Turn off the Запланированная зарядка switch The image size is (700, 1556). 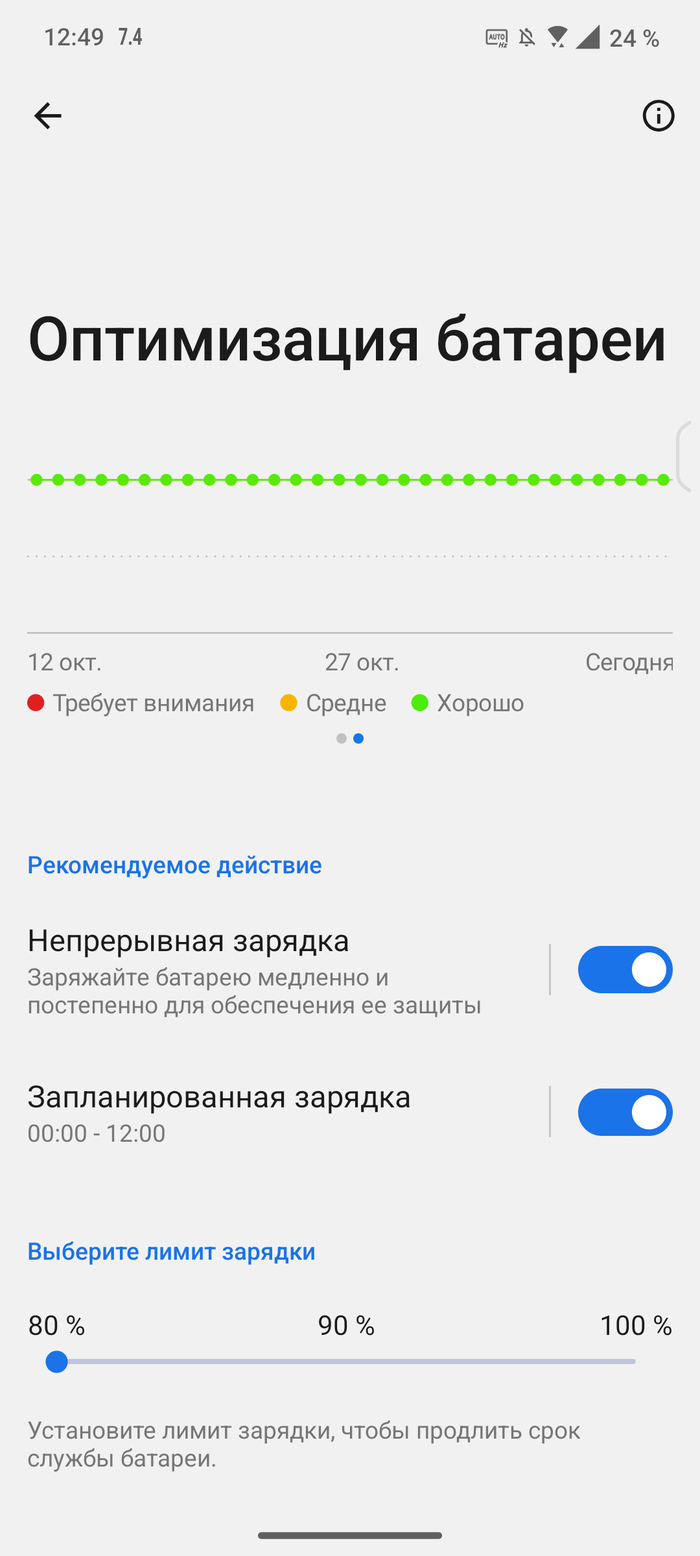(625, 1112)
